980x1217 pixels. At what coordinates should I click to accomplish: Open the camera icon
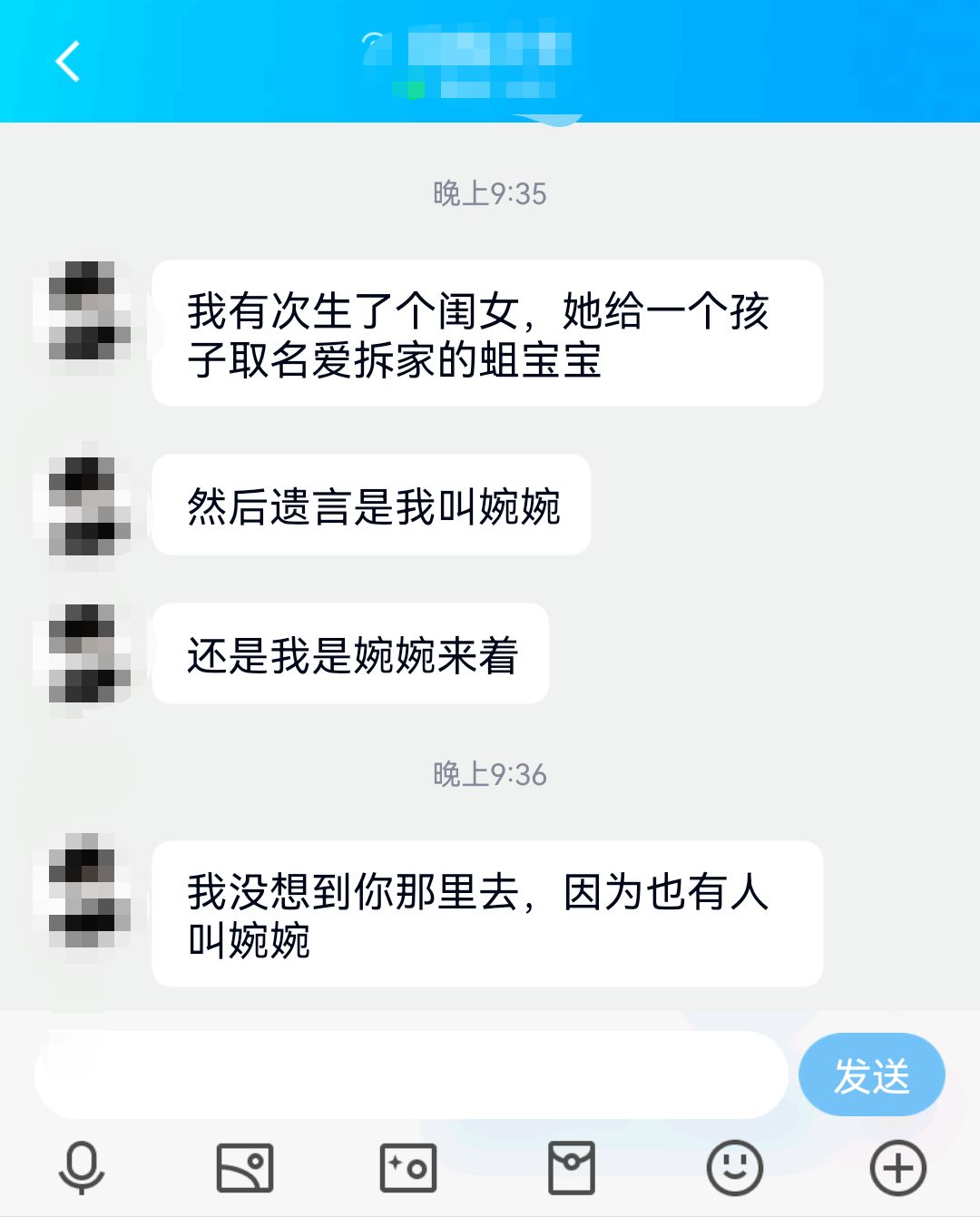coord(407,1168)
